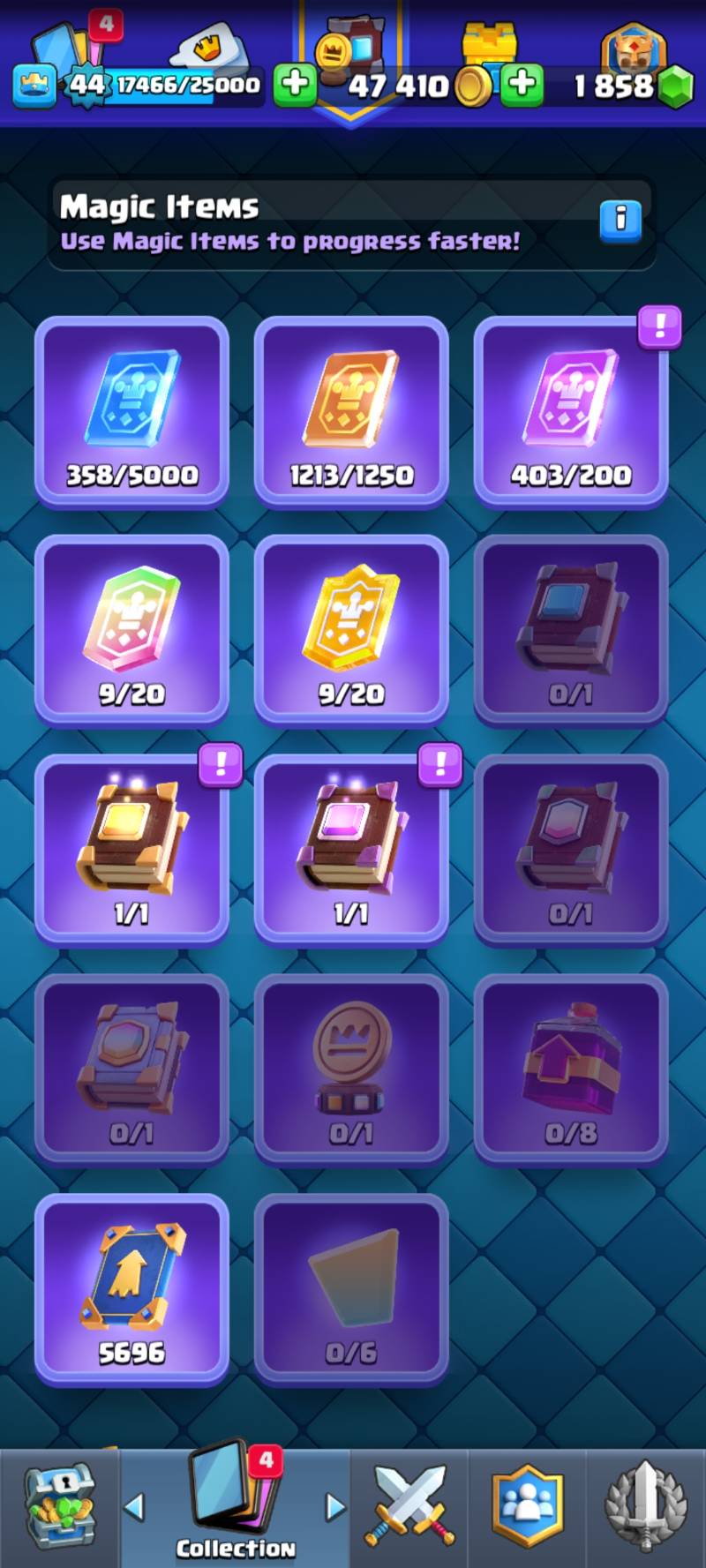Tap the green plus beside the experience bar
The height and width of the screenshot is (1568, 706).
click(295, 85)
